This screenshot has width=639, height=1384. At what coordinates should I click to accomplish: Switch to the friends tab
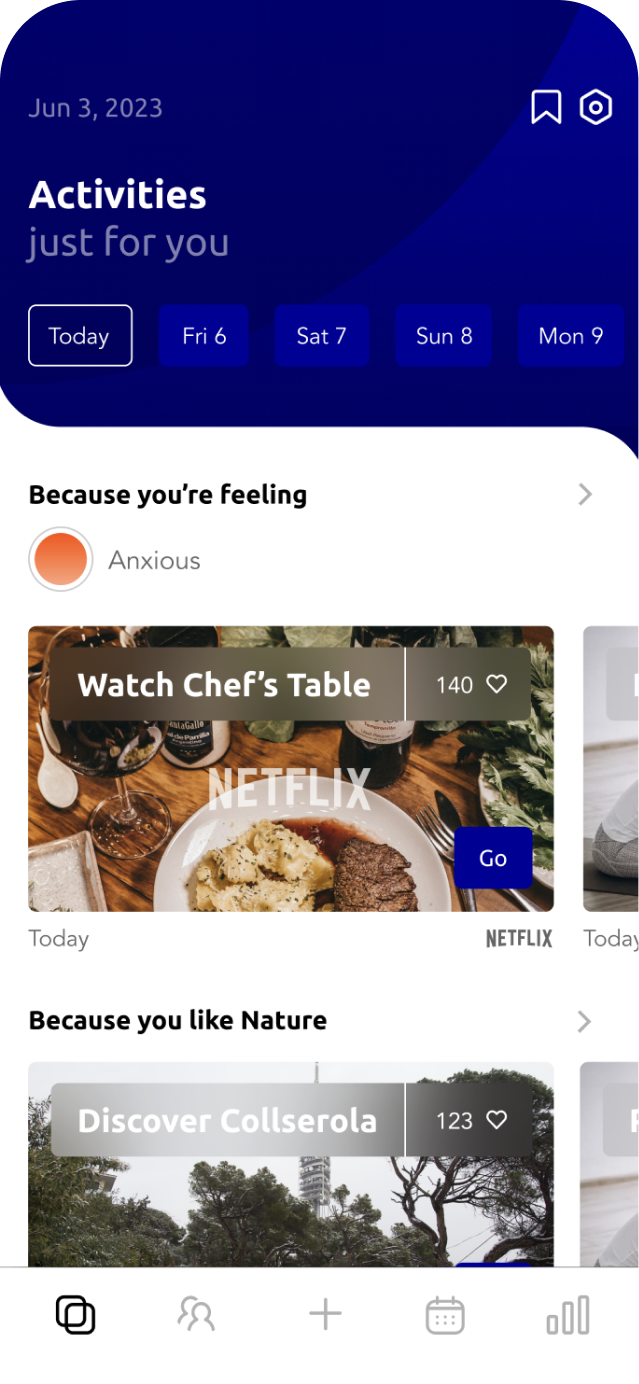pyautogui.click(x=197, y=1314)
